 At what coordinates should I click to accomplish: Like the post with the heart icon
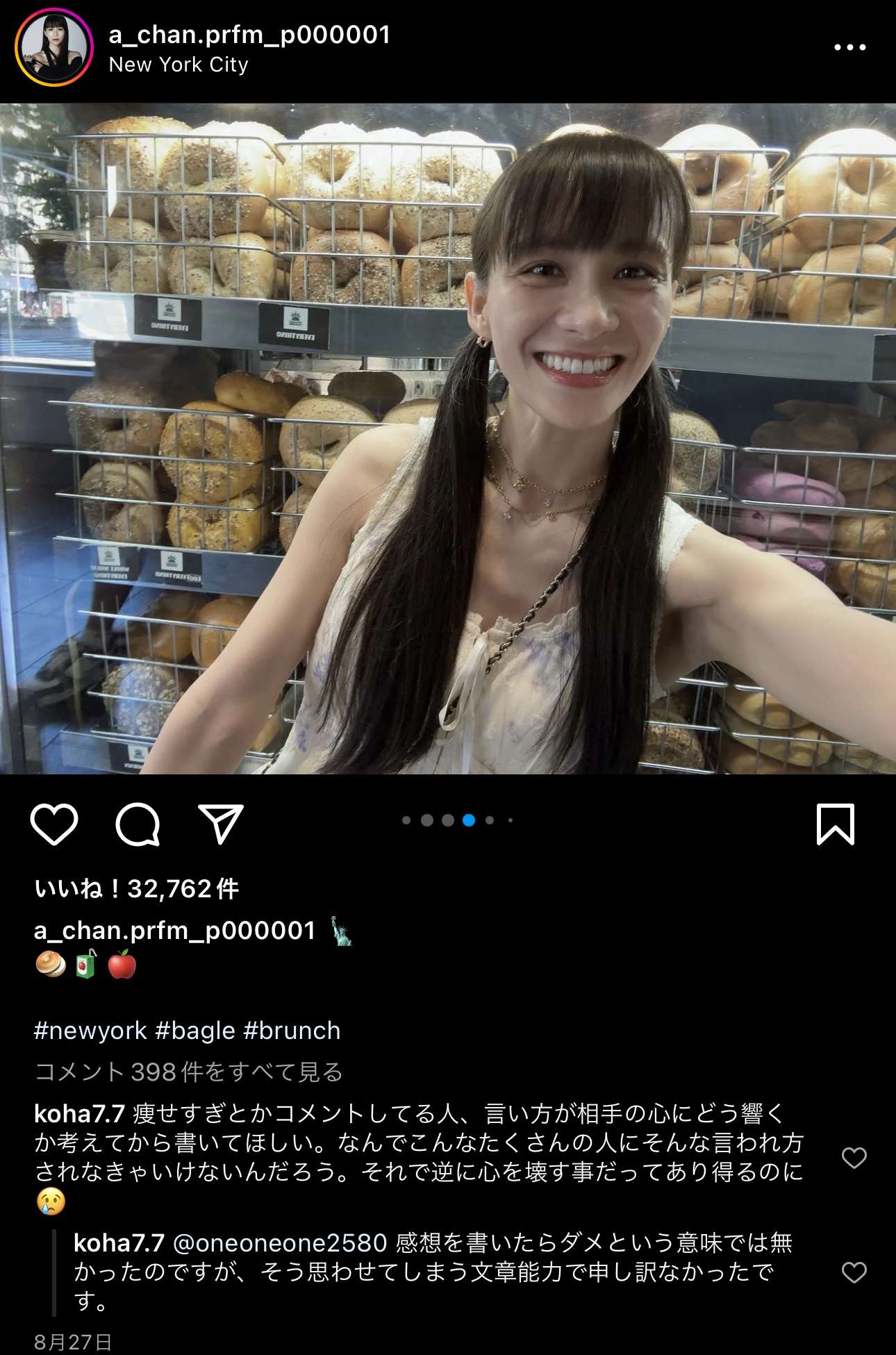coord(54,824)
